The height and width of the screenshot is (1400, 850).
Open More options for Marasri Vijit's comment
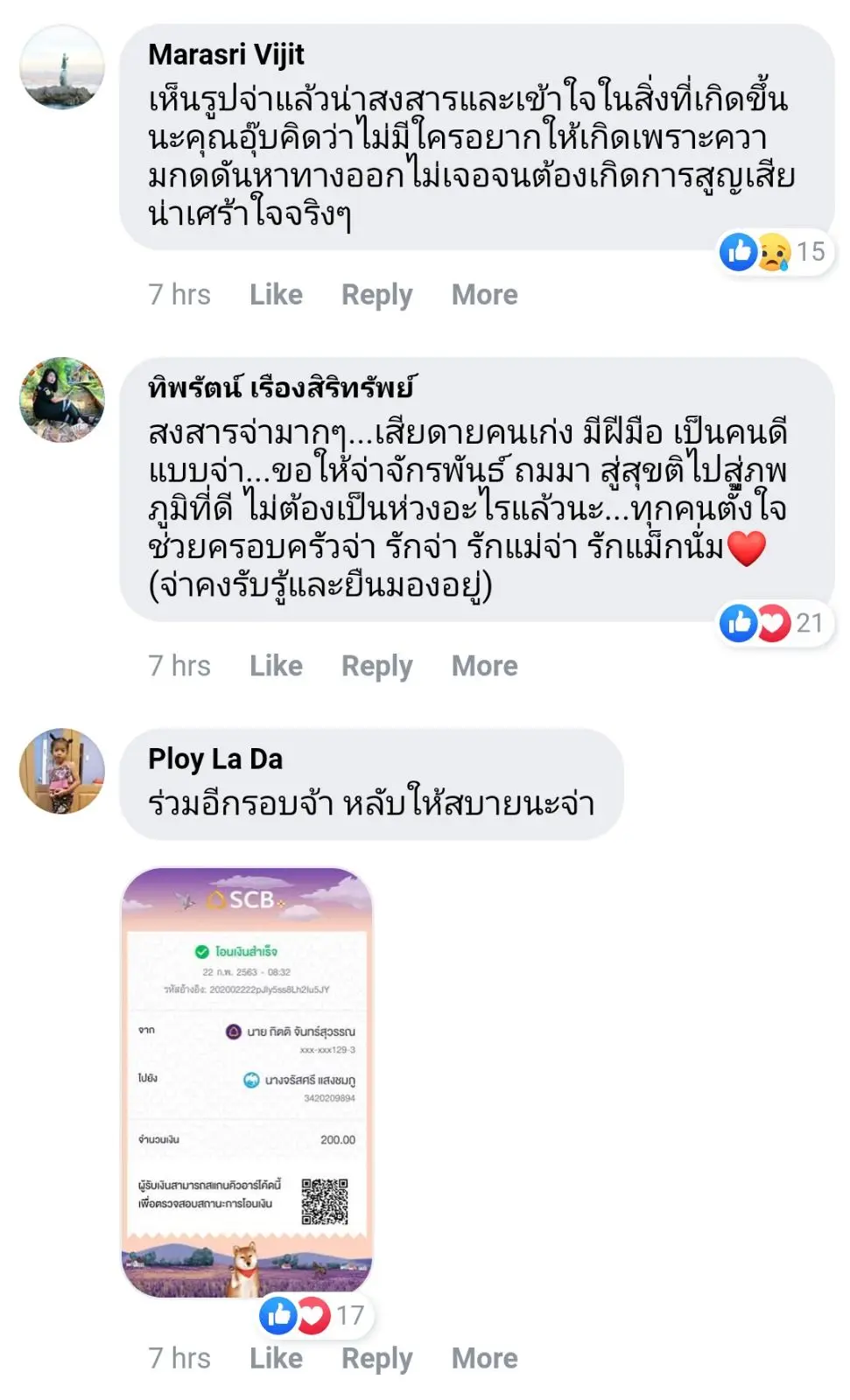coord(484,295)
